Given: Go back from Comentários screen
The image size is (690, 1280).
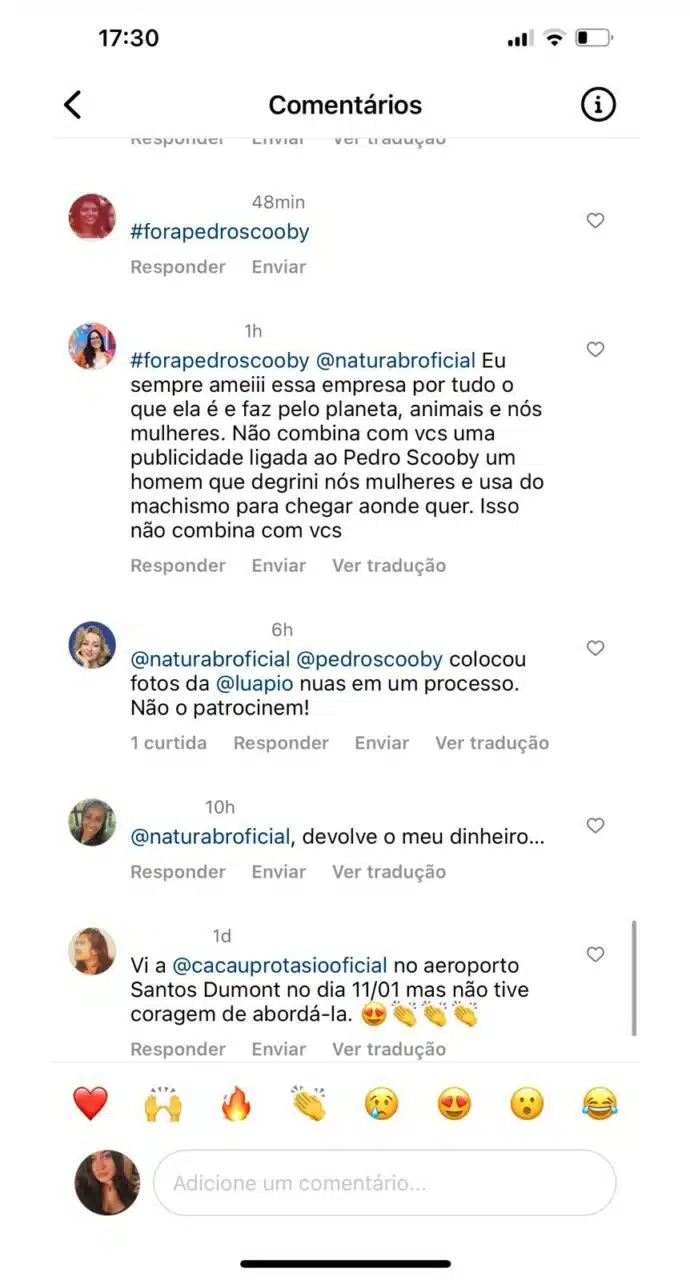Looking at the screenshot, I should [72, 104].
